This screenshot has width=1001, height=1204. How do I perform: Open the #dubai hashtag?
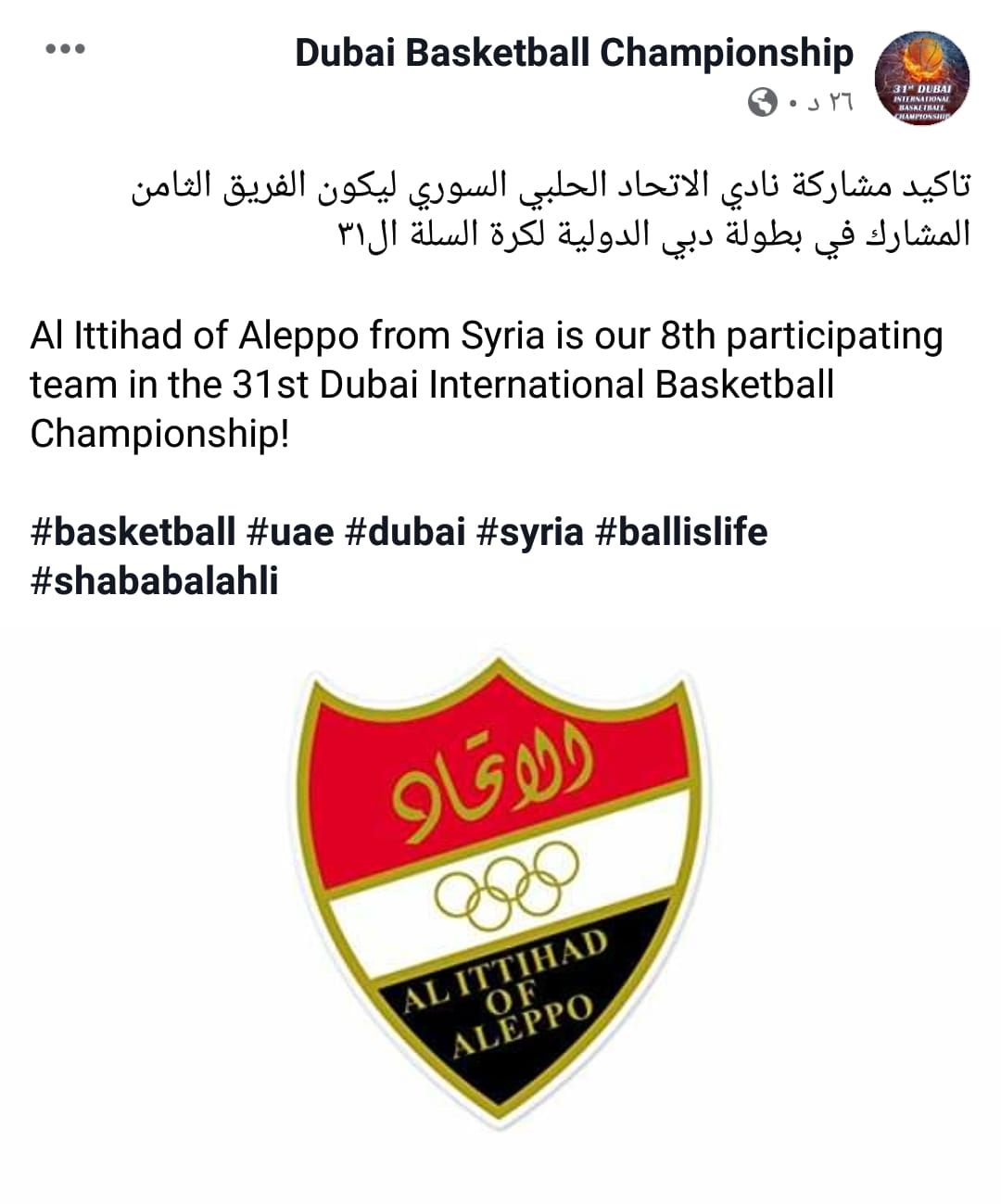coord(404,532)
